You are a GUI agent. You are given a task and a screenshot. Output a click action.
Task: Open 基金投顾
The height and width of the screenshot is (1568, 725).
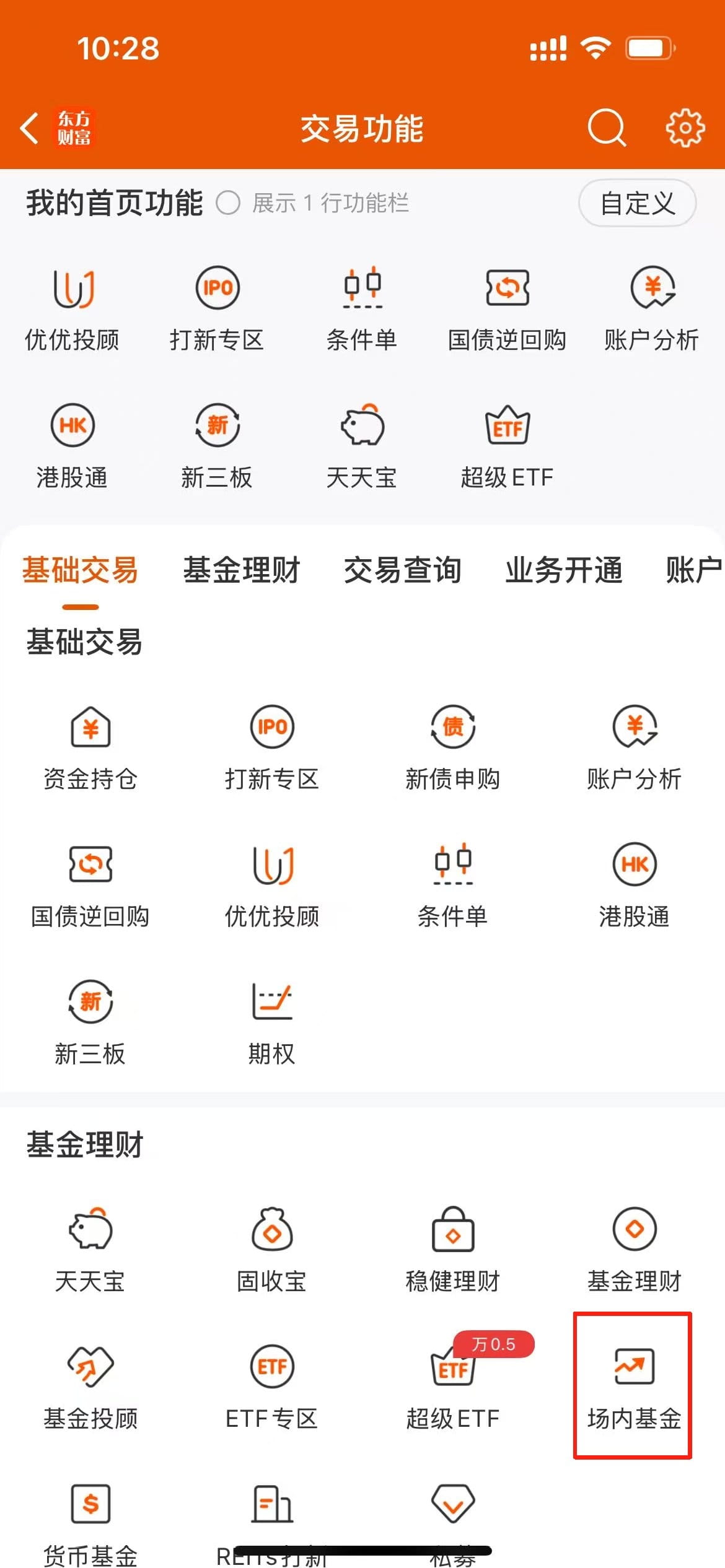point(90,1388)
